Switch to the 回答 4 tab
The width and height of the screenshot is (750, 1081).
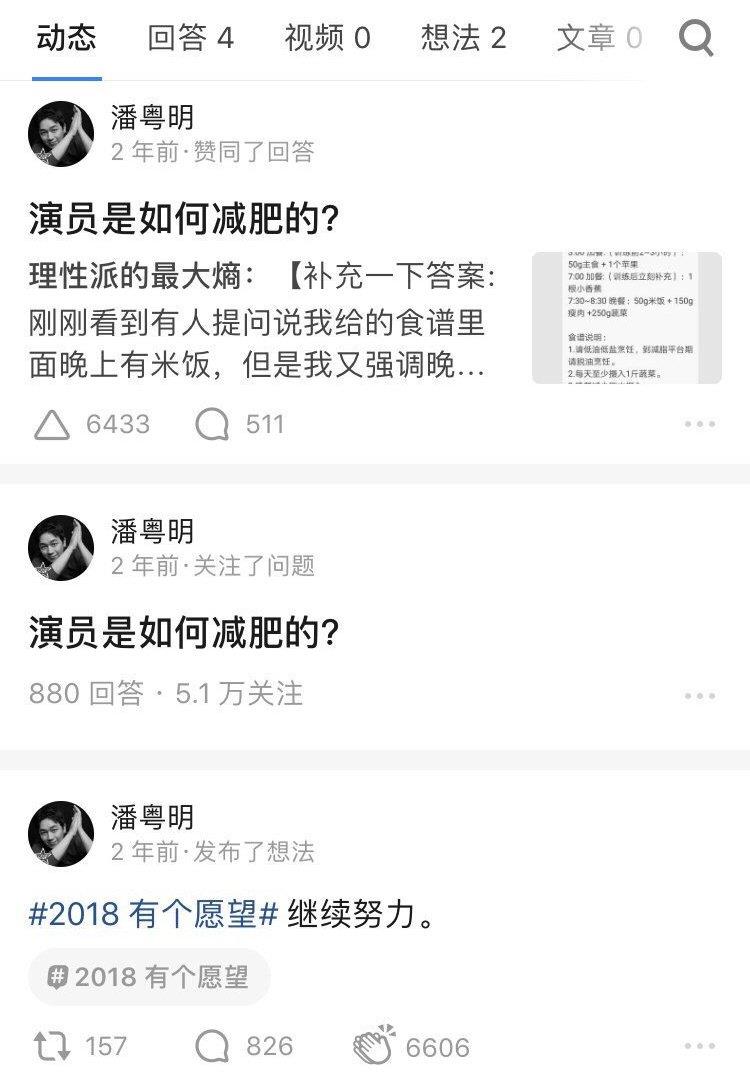[x=190, y=39]
